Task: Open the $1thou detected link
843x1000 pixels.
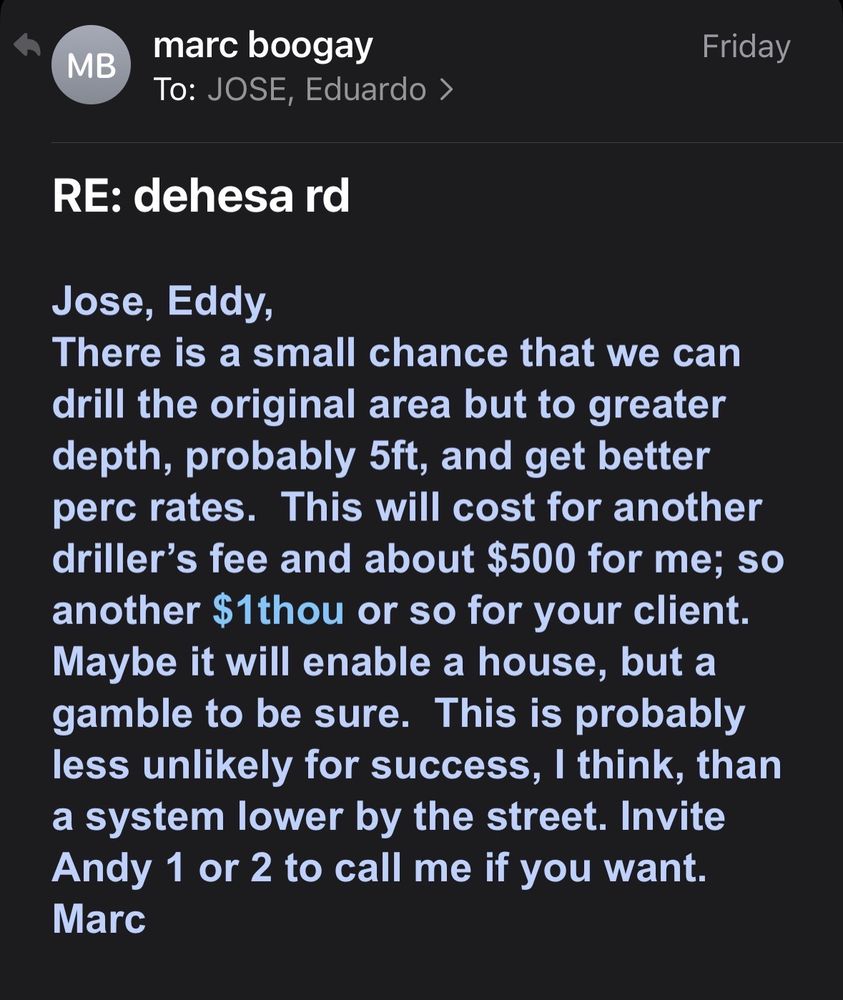Action: coord(278,612)
